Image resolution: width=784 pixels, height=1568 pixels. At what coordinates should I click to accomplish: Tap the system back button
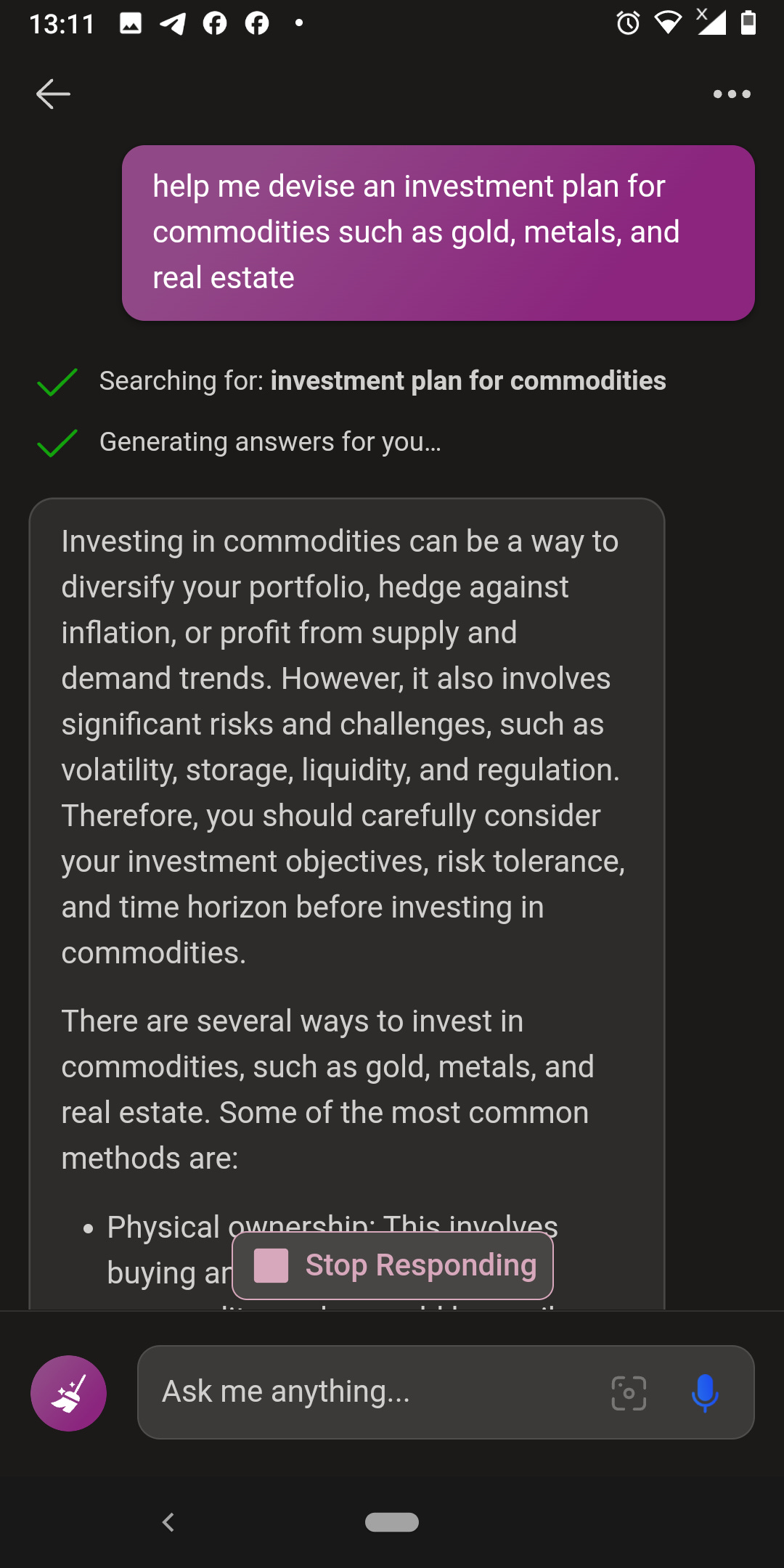click(168, 1522)
